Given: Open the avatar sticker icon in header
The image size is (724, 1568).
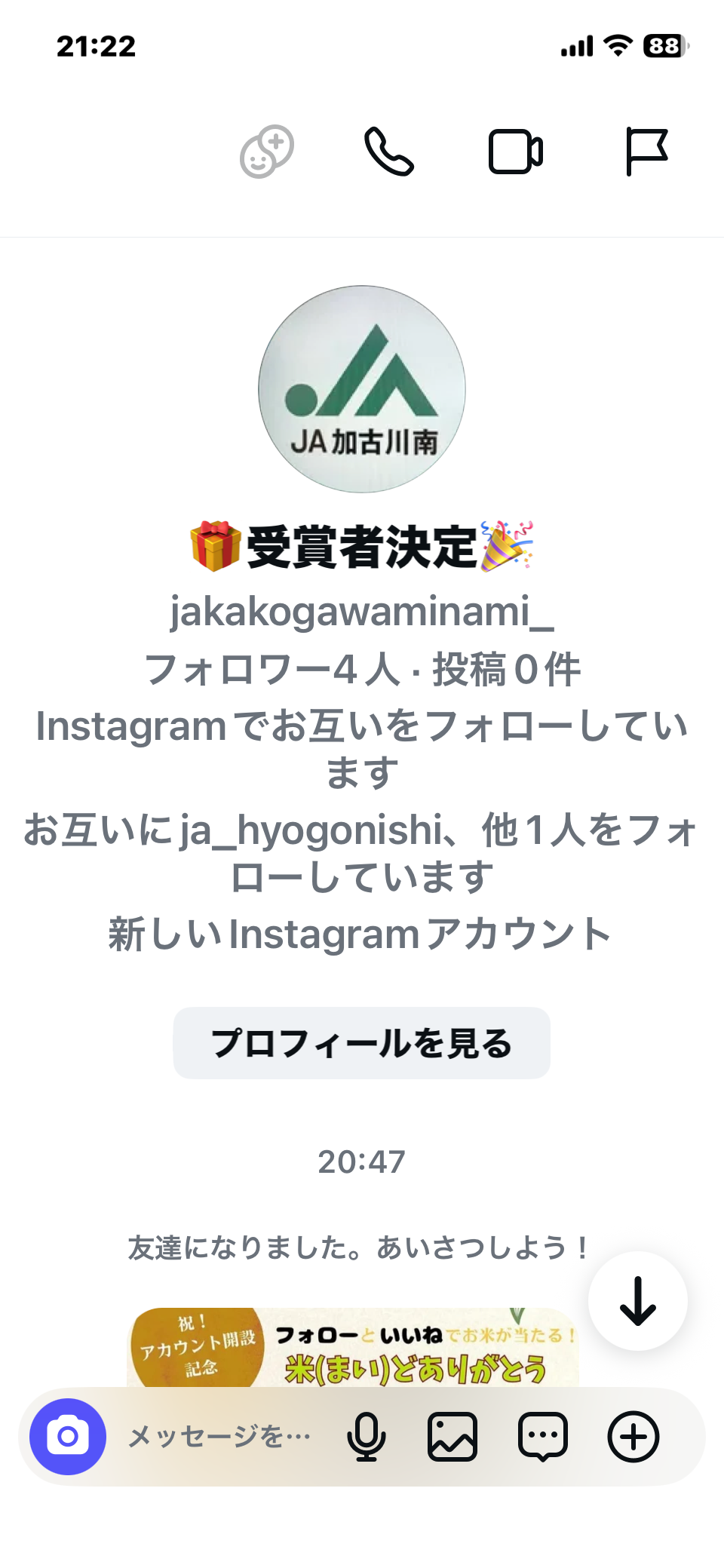Looking at the screenshot, I should tap(267, 152).
